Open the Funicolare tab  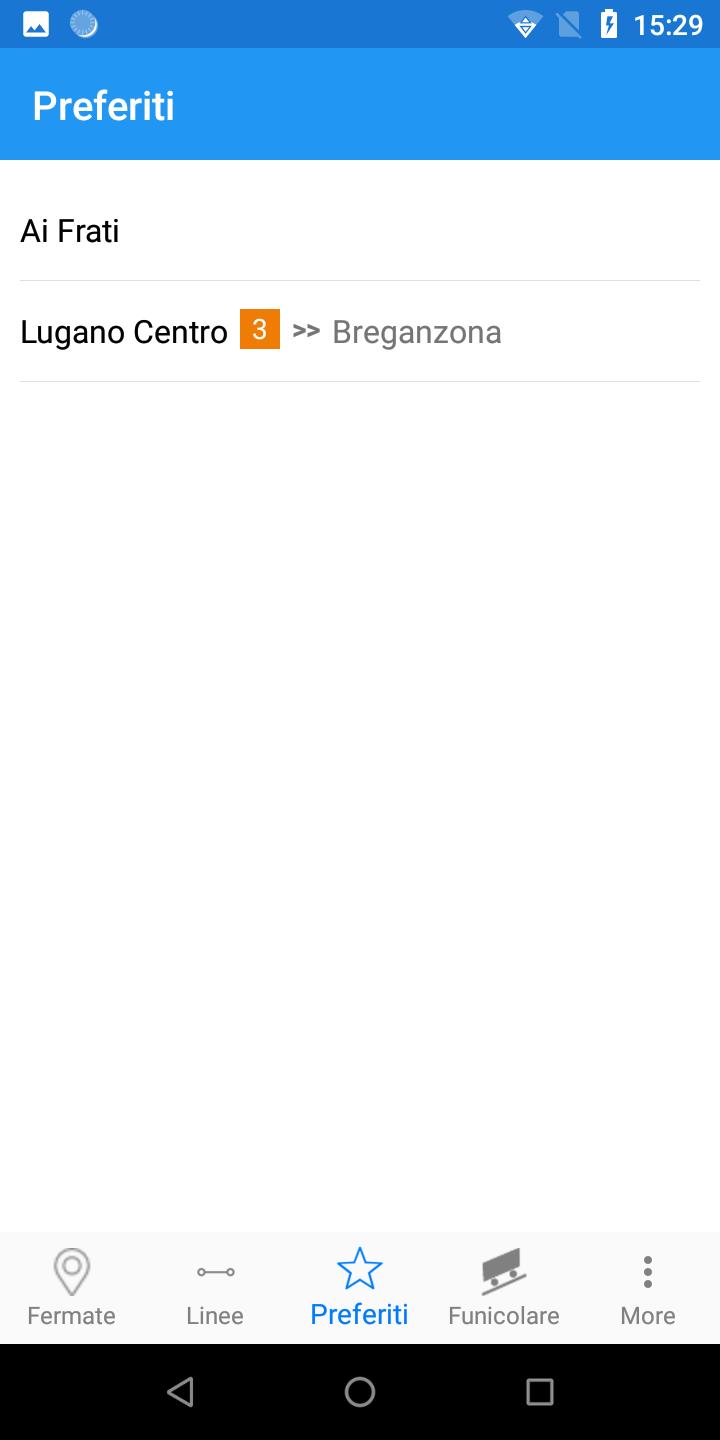click(503, 1288)
